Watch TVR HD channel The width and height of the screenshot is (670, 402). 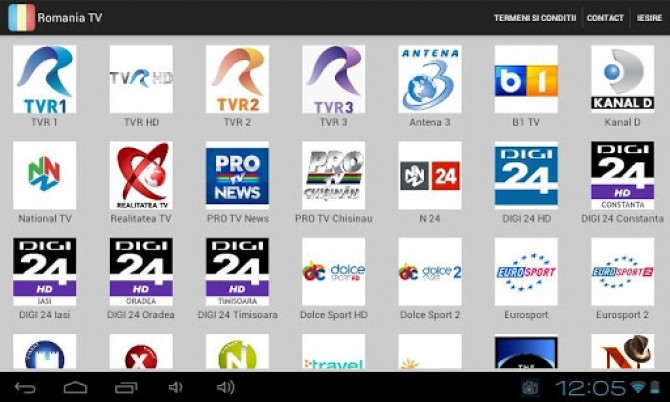[141, 80]
